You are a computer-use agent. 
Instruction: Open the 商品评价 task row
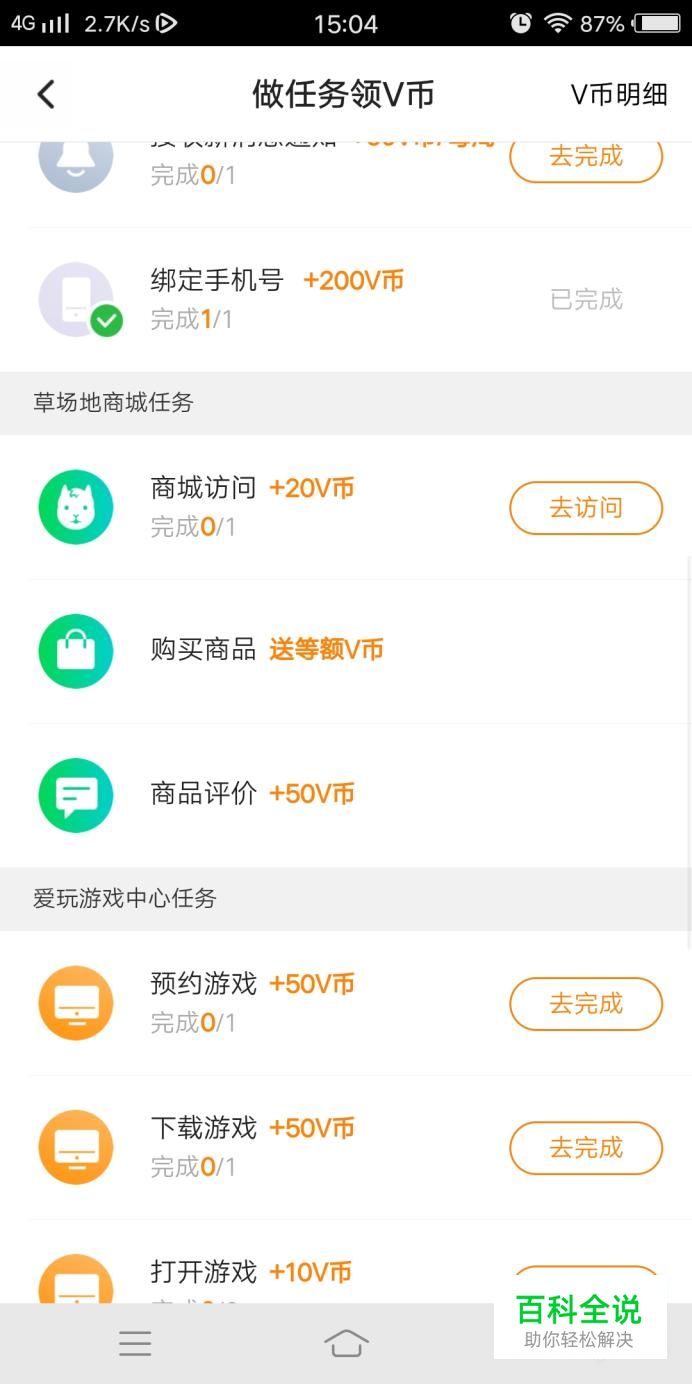coord(346,795)
